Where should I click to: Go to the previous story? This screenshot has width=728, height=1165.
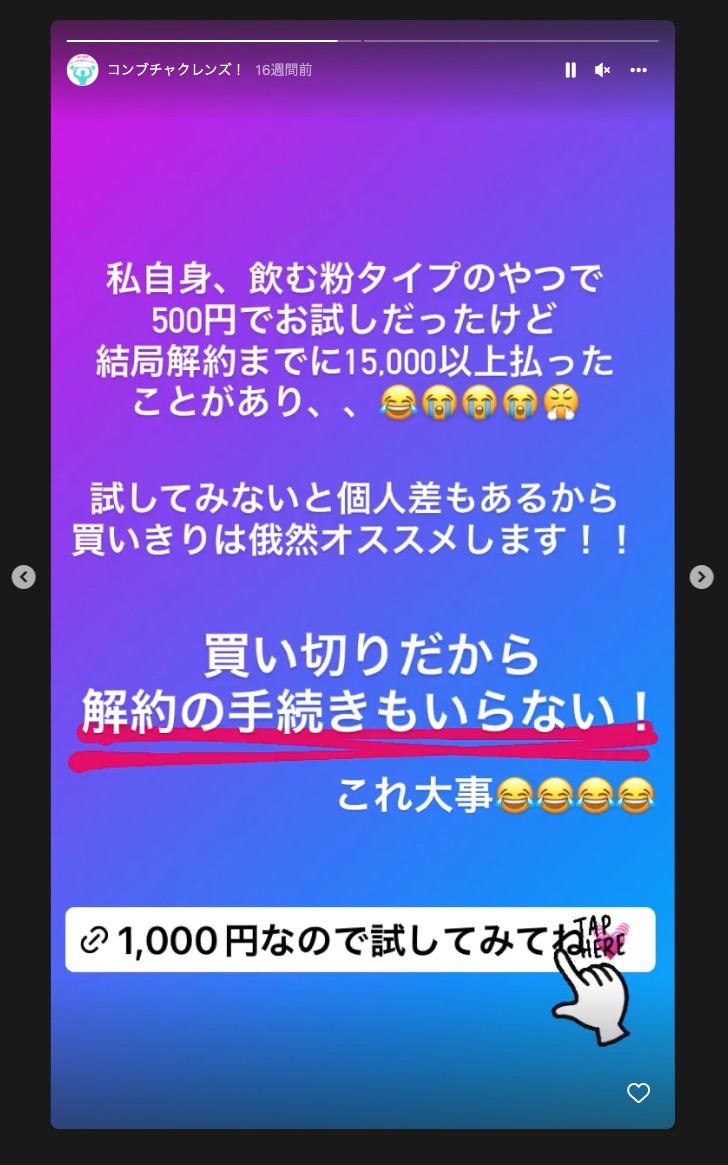click(23, 577)
